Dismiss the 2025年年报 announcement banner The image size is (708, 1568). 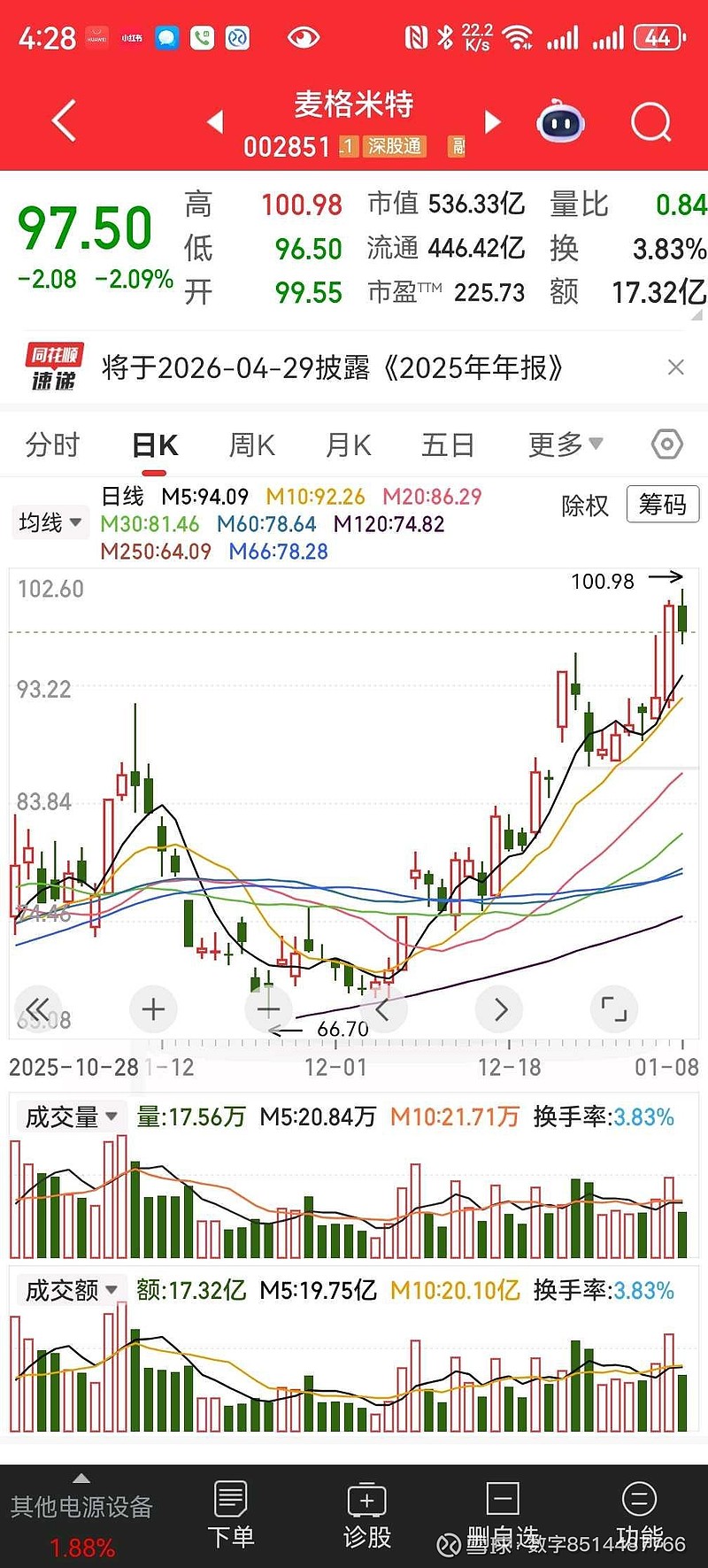(x=676, y=367)
